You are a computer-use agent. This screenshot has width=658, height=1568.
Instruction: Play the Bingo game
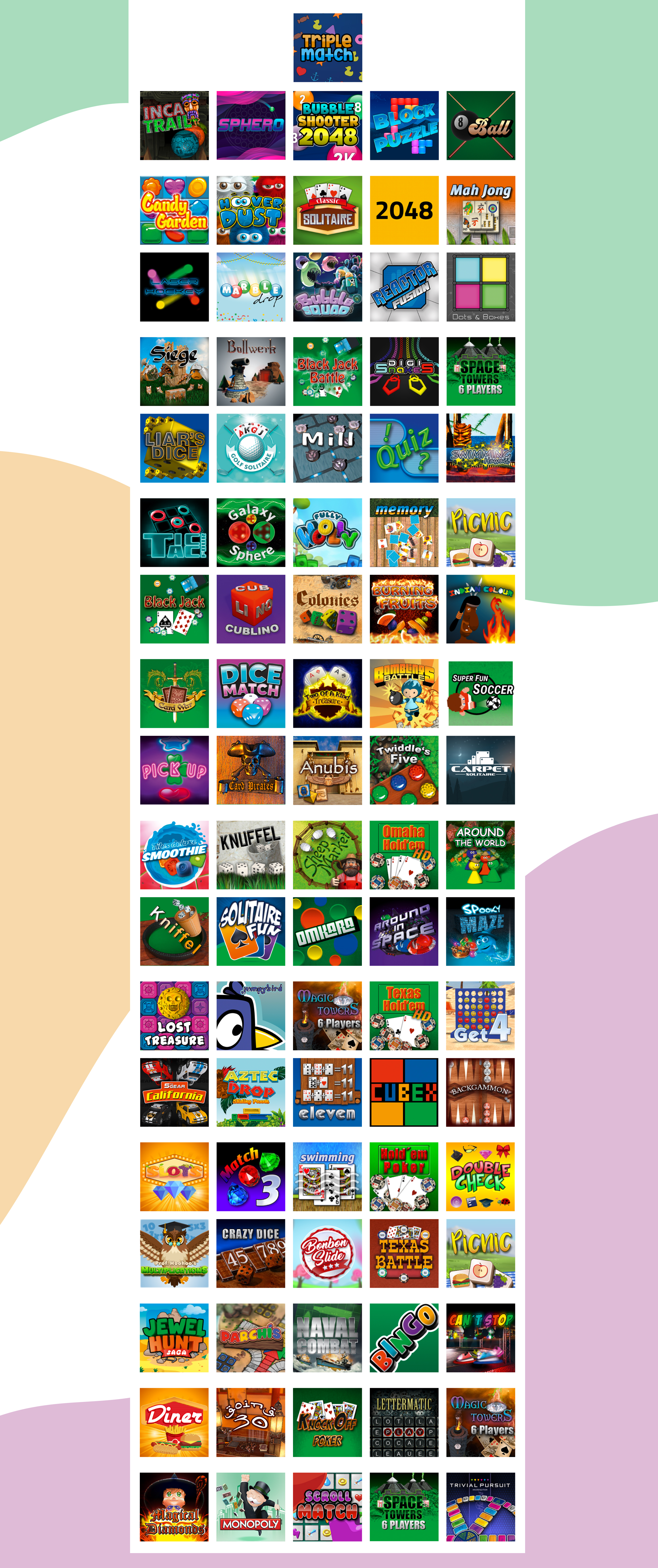[404, 1337]
